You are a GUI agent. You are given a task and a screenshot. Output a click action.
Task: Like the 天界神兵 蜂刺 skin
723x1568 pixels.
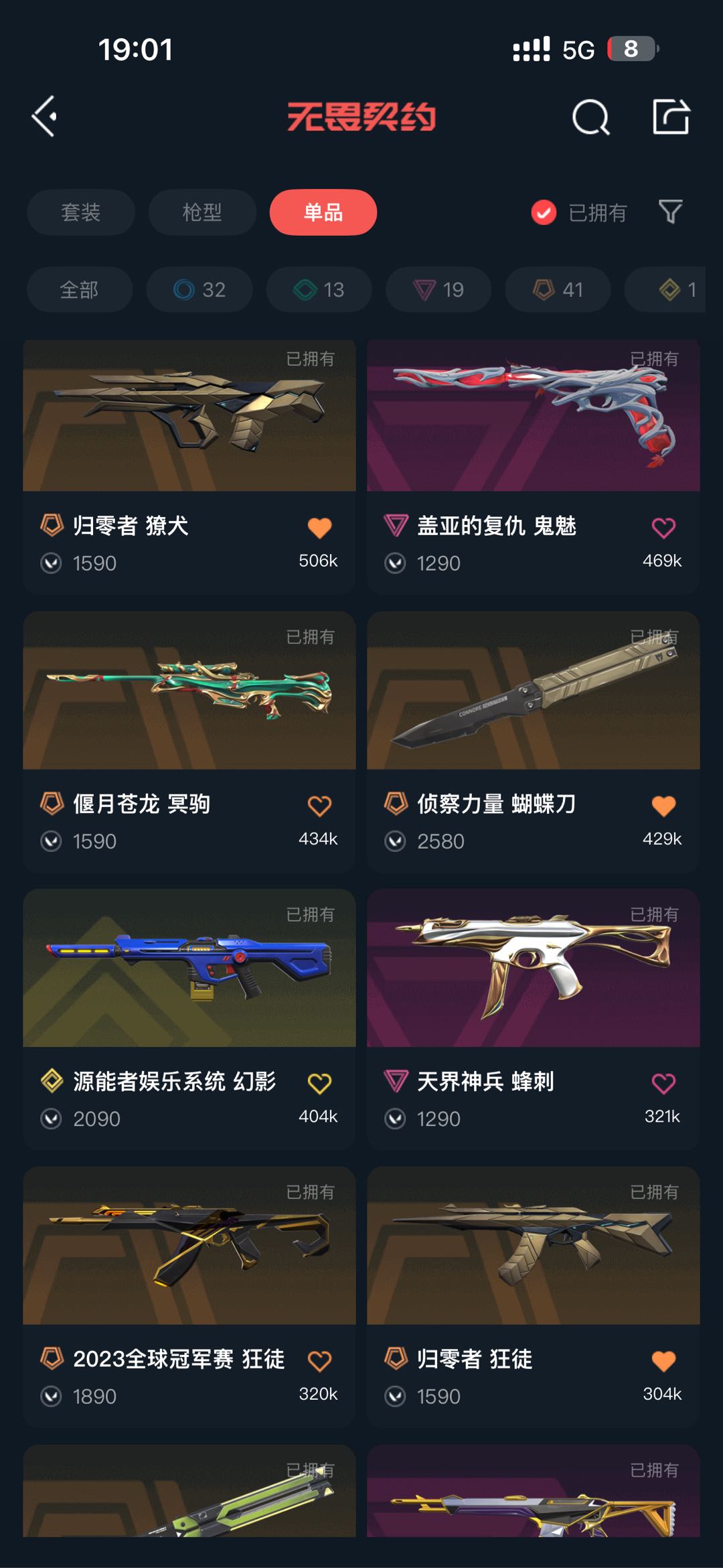coord(663,1083)
